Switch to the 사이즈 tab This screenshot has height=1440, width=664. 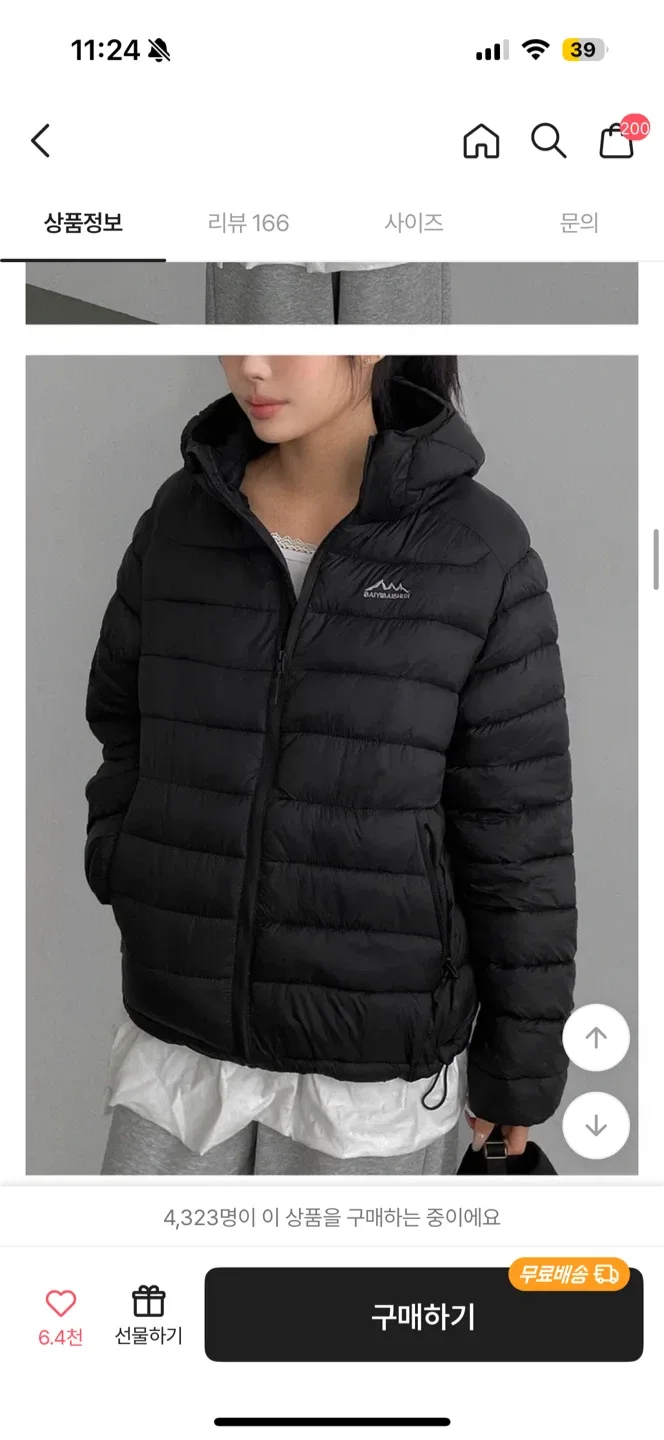(x=414, y=223)
